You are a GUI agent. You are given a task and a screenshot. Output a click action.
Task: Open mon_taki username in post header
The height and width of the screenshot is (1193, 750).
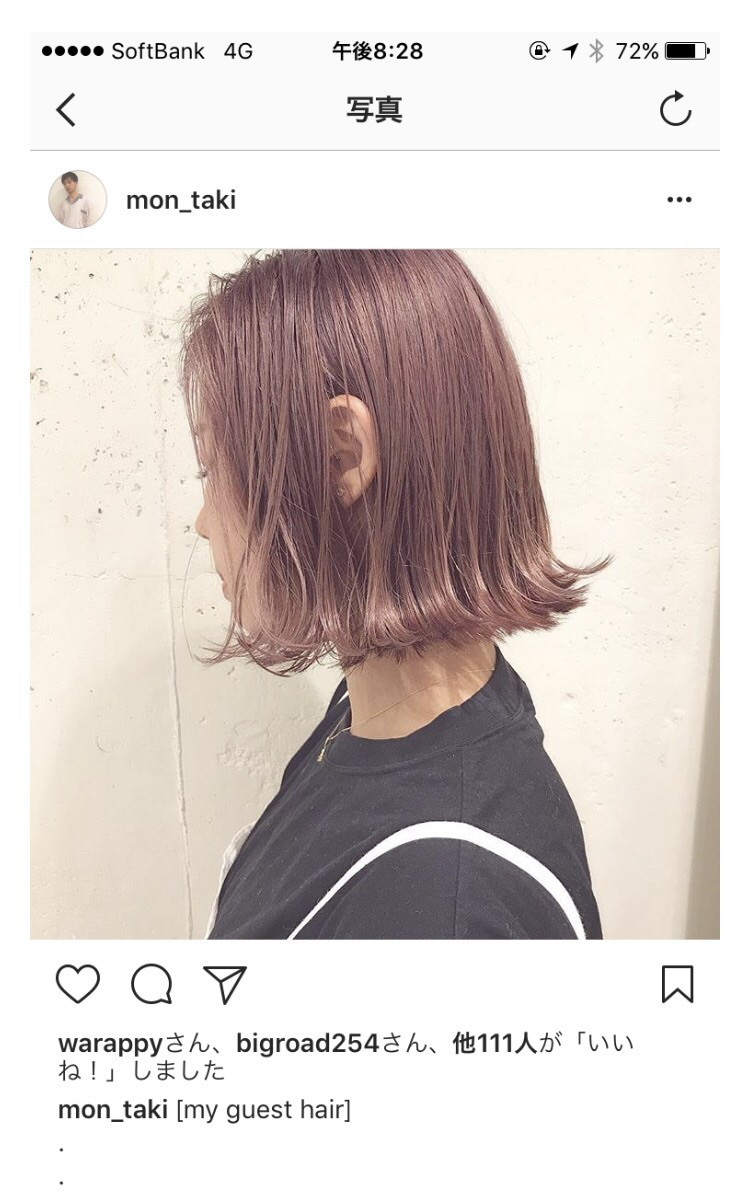point(180,200)
